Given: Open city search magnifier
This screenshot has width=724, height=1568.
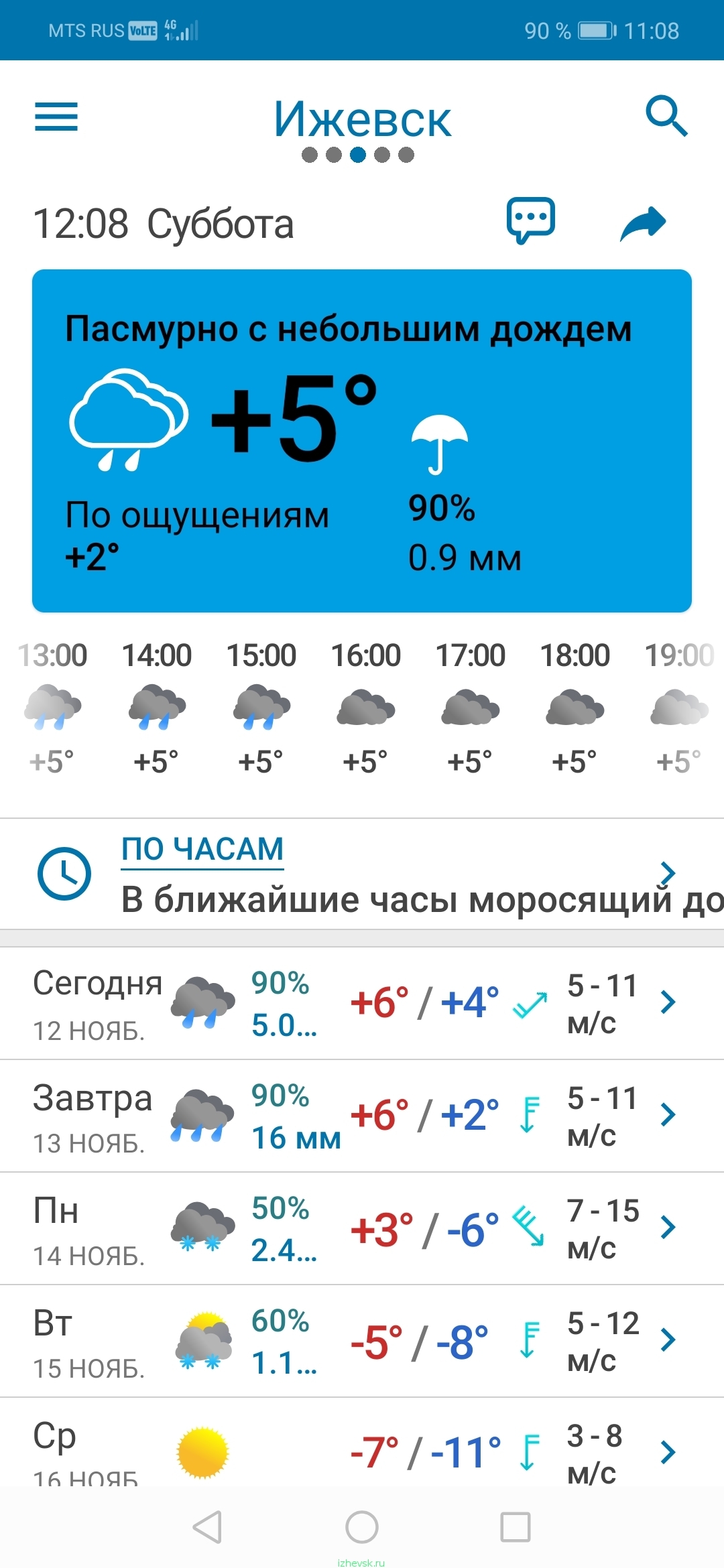Looking at the screenshot, I should point(666,116).
